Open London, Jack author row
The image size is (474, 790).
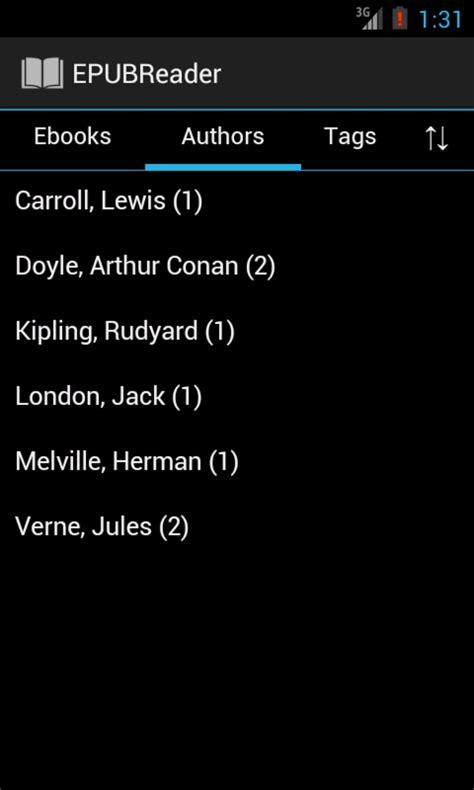pyautogui.click(x=237, y=397)
